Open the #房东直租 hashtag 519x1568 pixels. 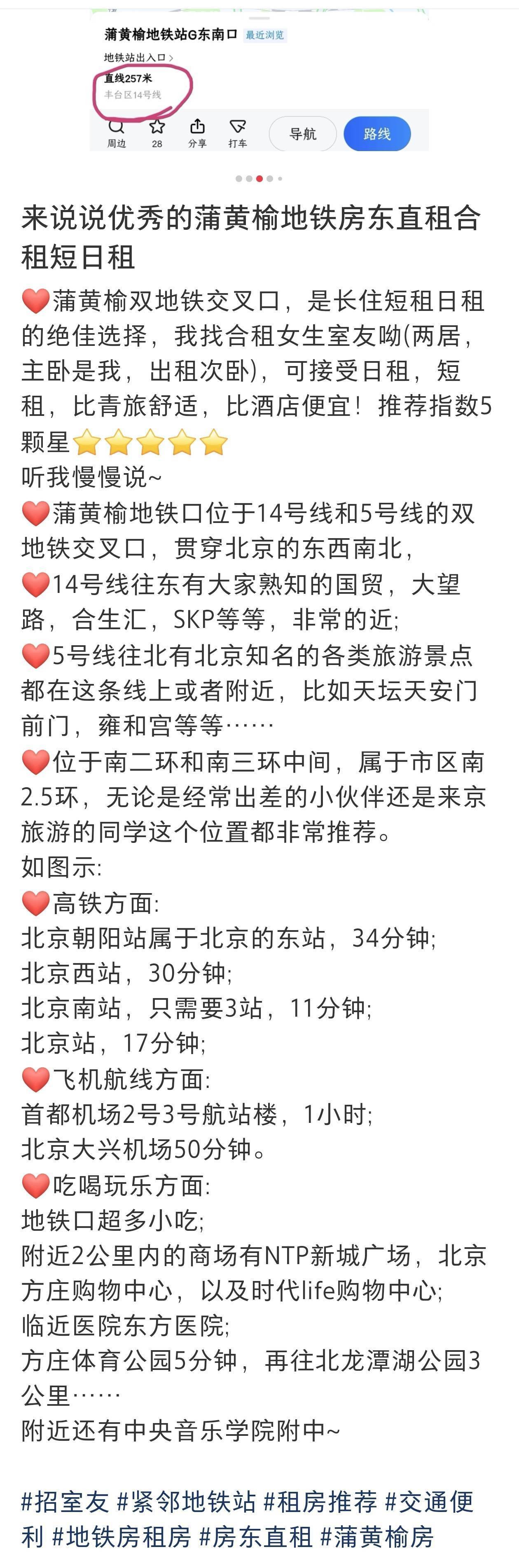point(256,1536)
